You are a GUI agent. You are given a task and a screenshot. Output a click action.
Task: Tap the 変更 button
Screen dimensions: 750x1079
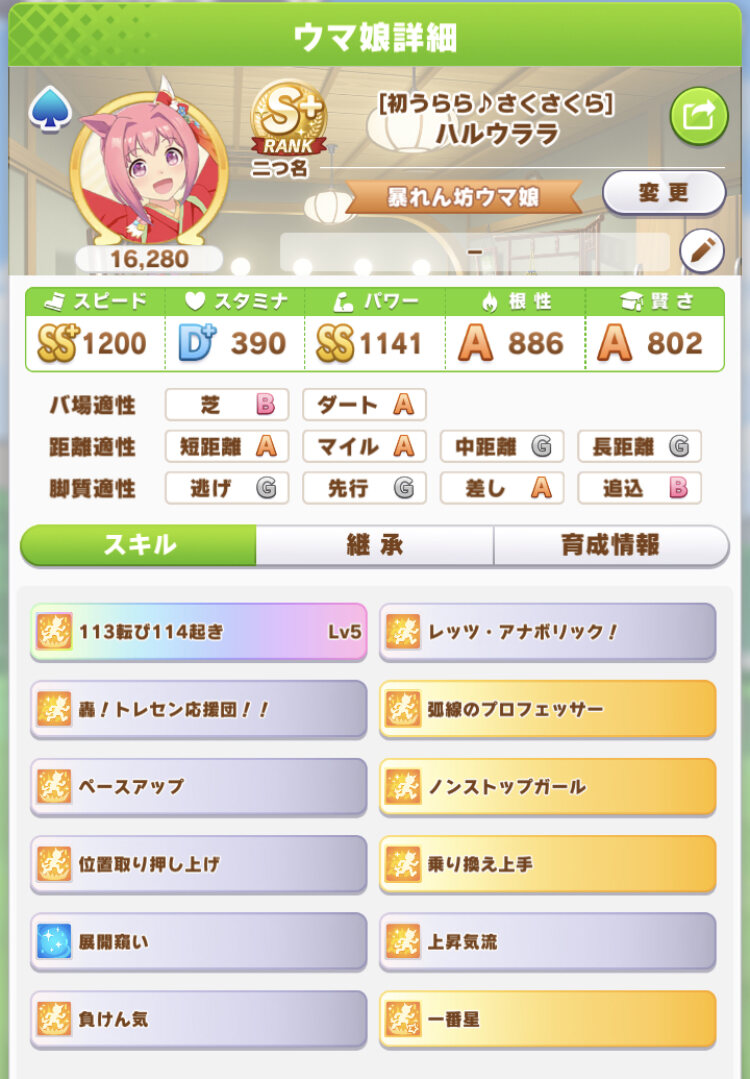[664, 193]
